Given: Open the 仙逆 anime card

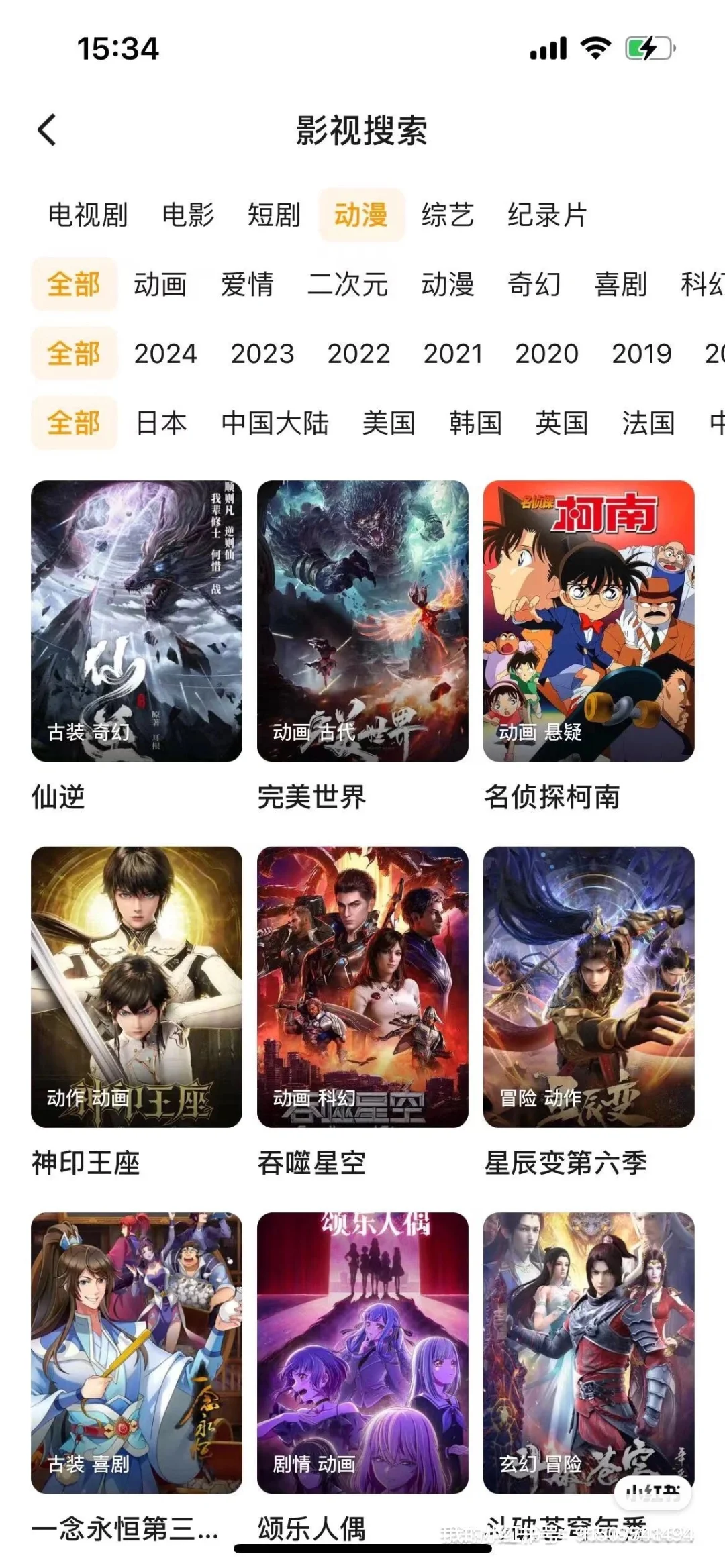Looking at the screenshot, I should tap(136, 621).
